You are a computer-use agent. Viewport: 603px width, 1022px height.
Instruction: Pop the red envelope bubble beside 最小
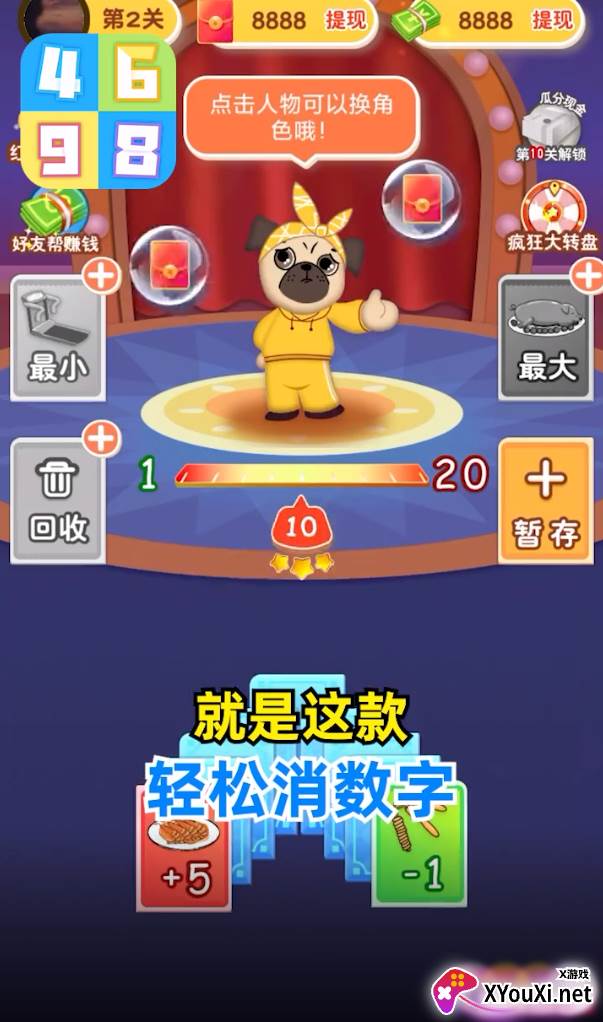pos(169,265)
